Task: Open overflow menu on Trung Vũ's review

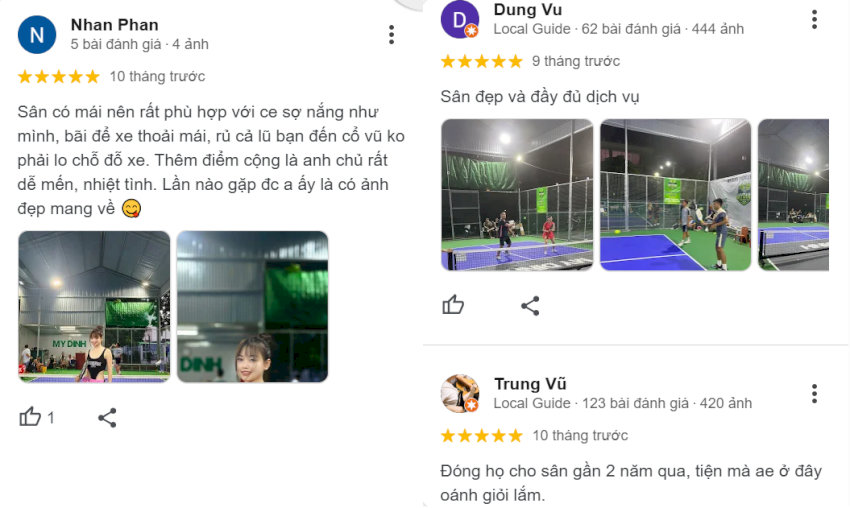Action: point(814,393)
